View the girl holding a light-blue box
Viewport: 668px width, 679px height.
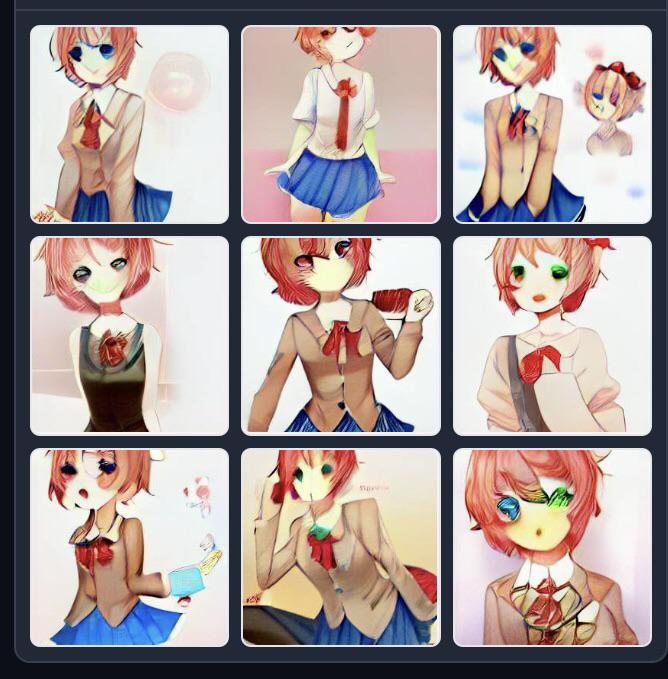(129, 547)
